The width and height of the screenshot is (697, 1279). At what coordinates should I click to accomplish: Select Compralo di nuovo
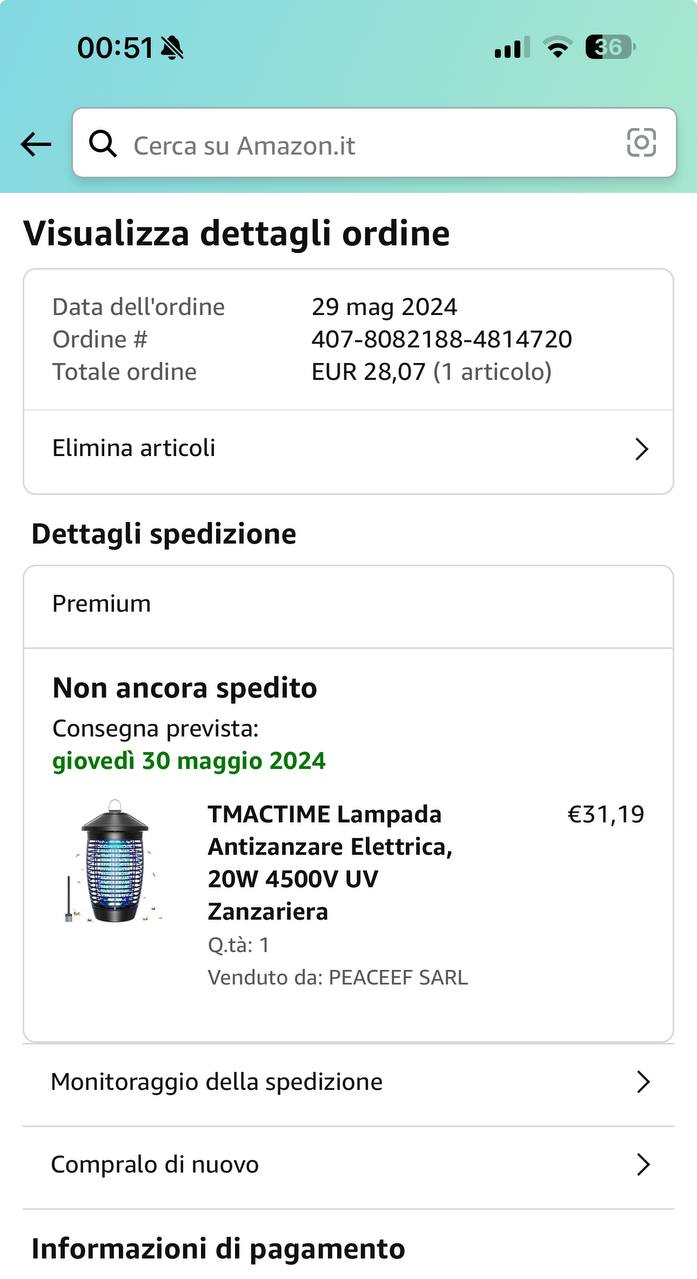[348, 1165]
